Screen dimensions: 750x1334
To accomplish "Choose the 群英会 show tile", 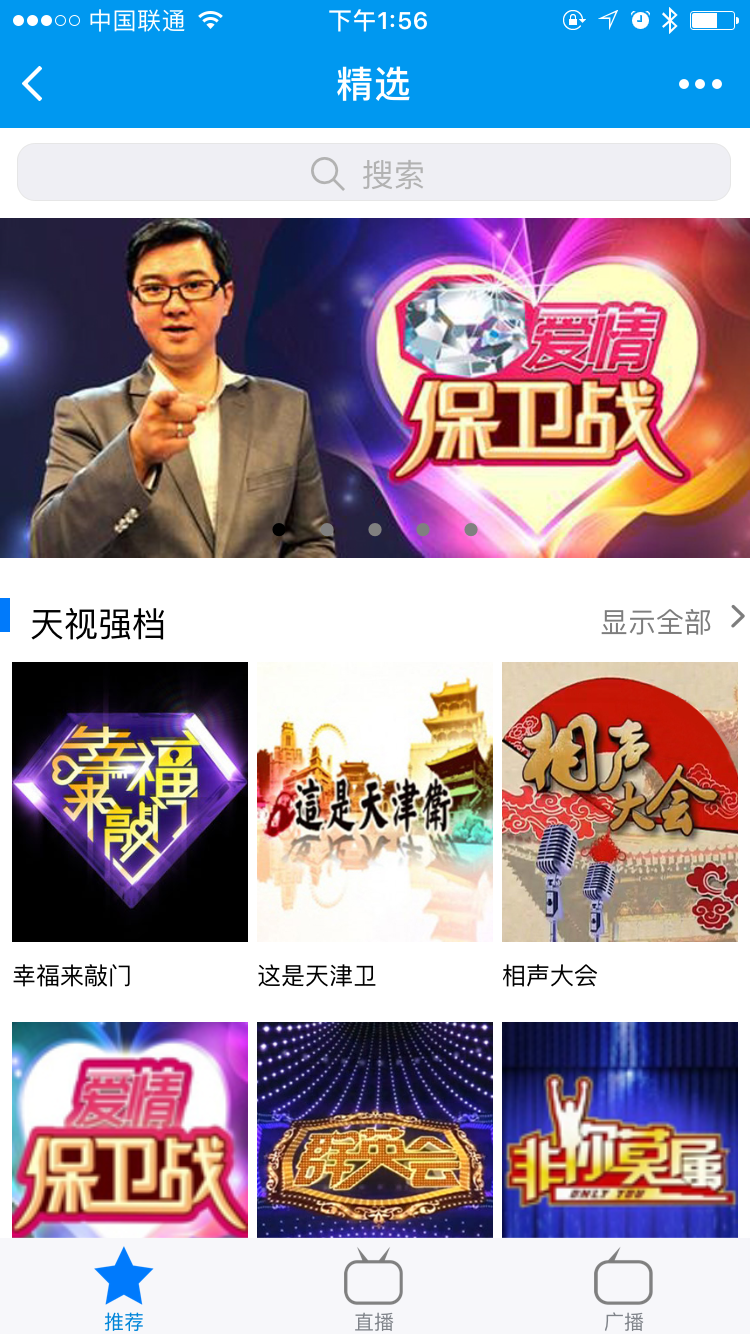I will coord(375,1130).
